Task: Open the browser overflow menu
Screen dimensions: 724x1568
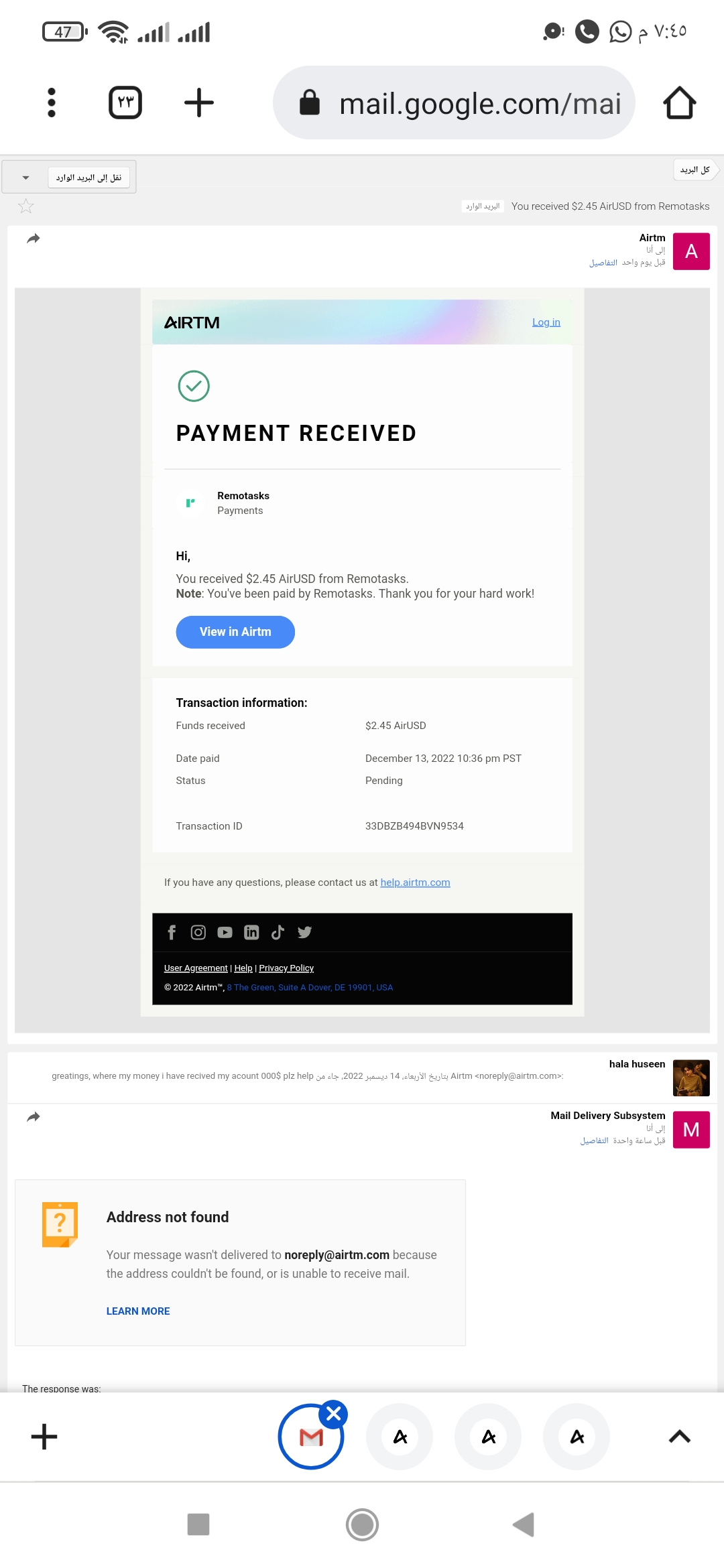Action: (52, 103)
